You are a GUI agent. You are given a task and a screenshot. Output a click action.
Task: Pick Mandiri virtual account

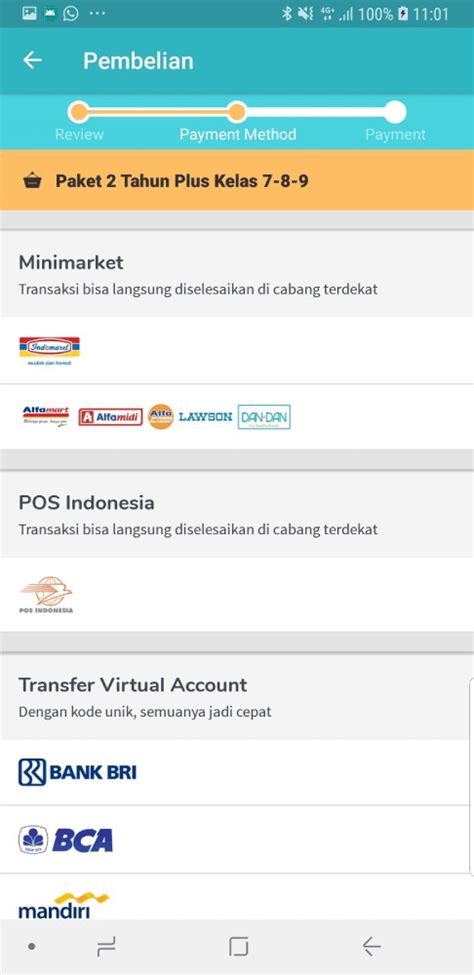237,897
